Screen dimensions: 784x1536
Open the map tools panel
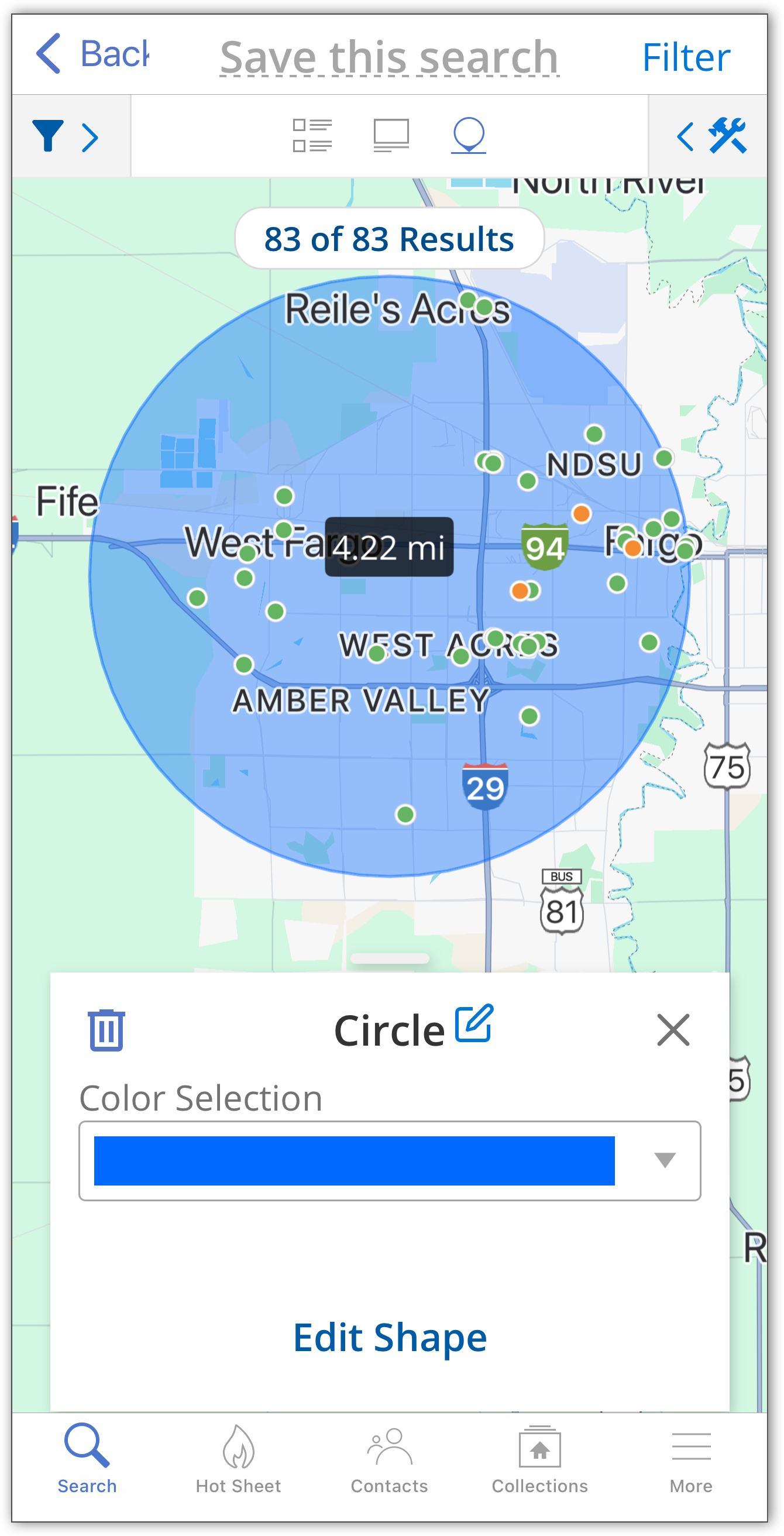713,136
